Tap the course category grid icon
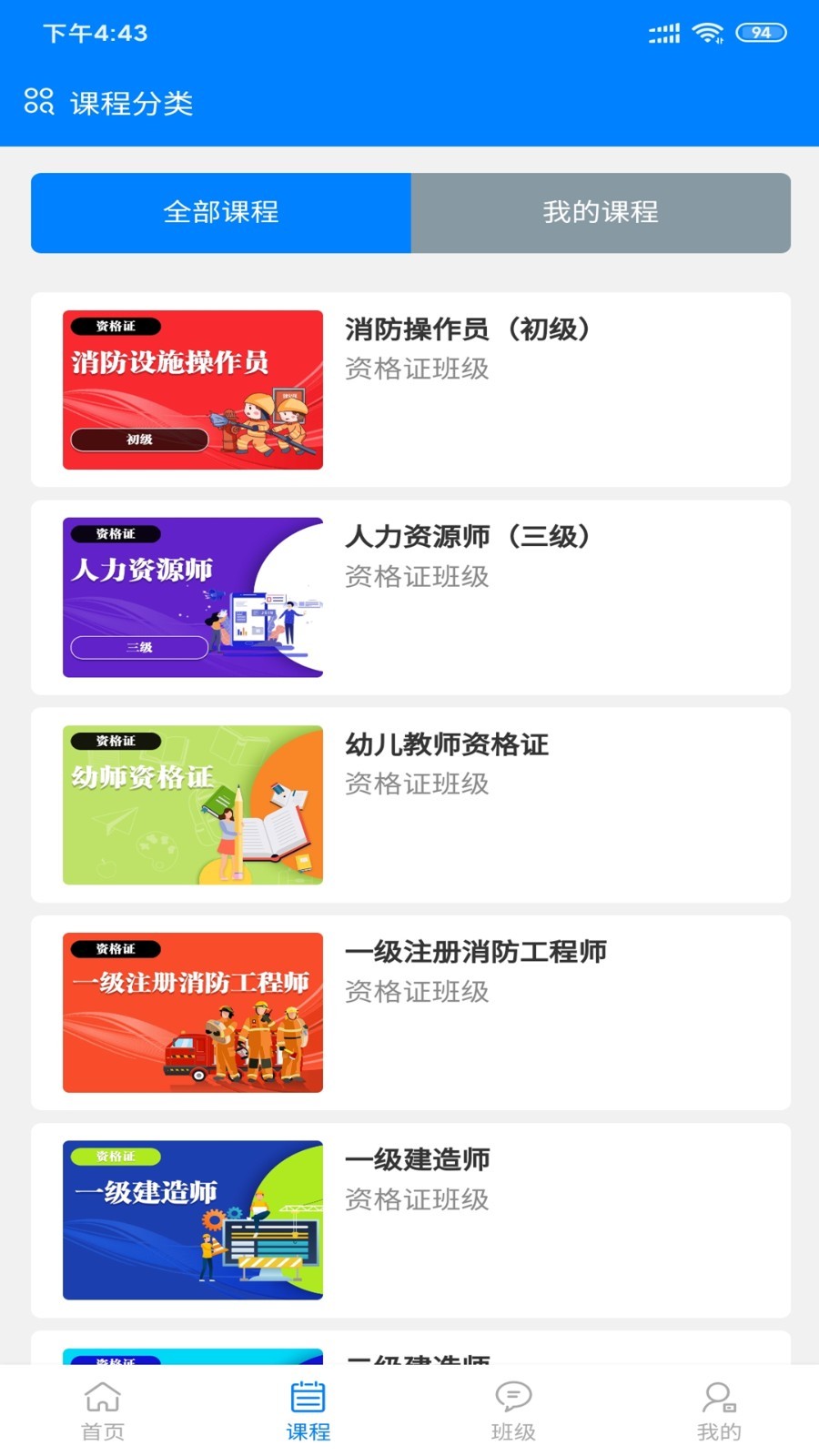 [37, 102]
